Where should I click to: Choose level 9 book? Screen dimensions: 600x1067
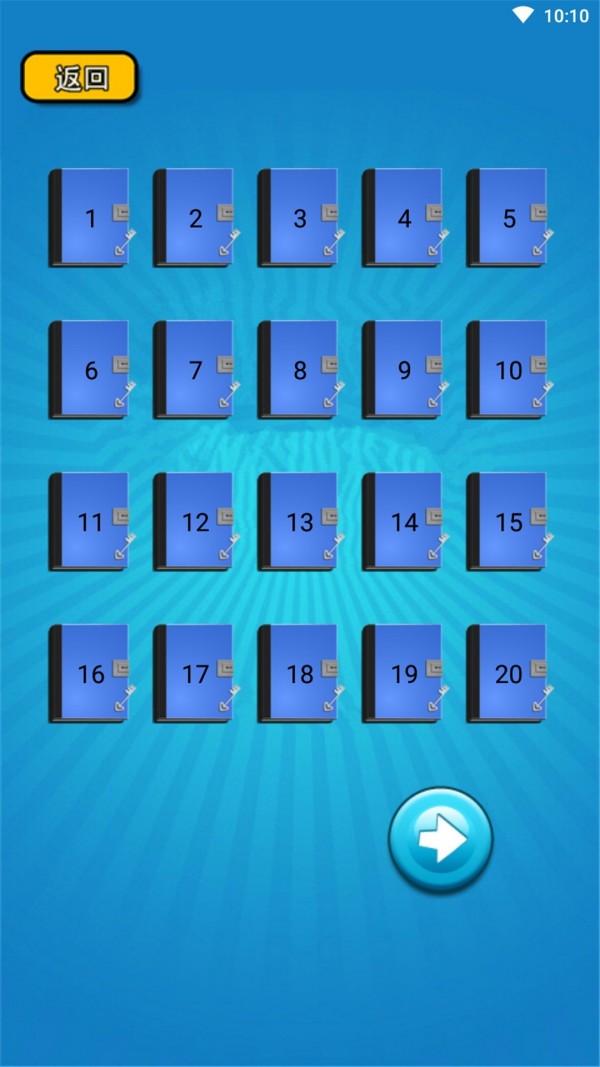(x=404, y=370)
